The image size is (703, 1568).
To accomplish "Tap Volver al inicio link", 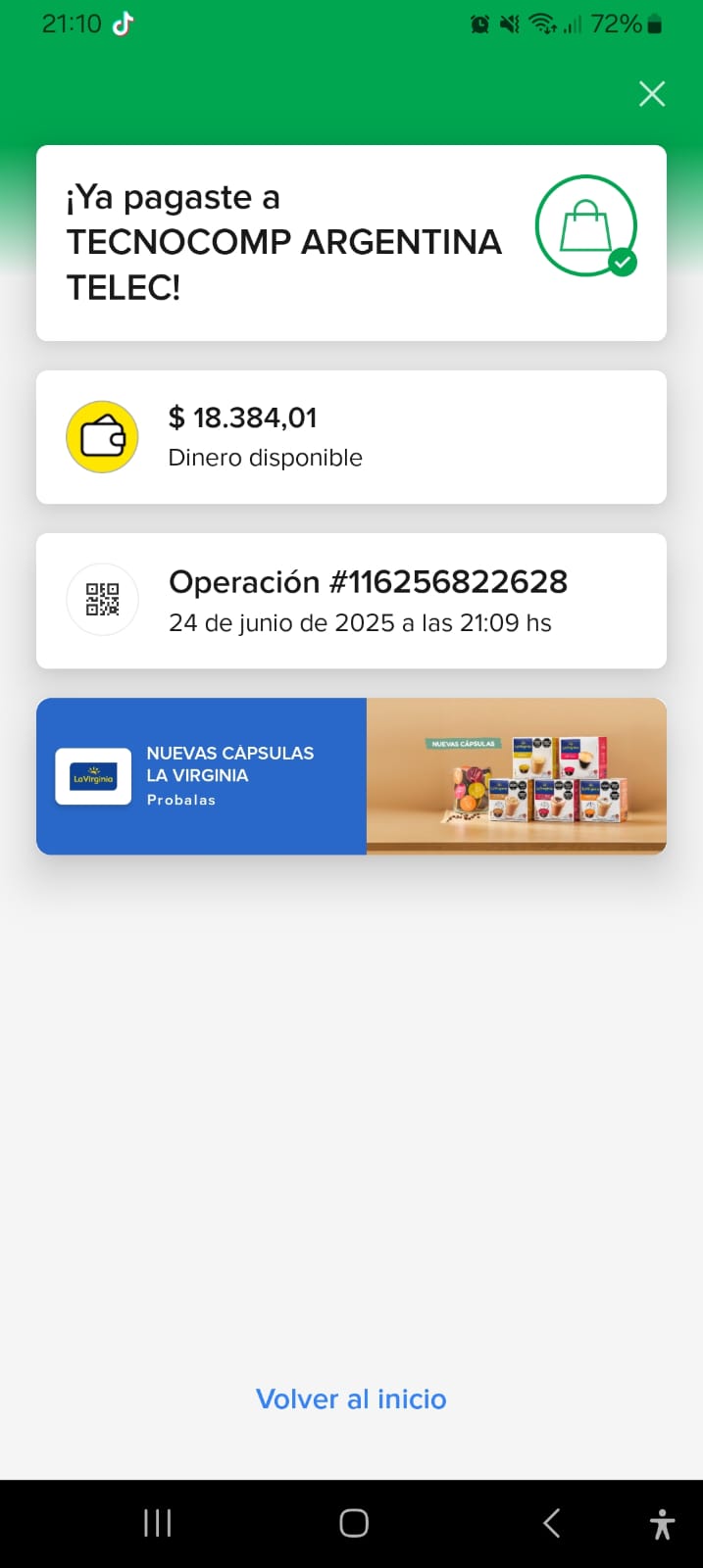I will pos(351,1398).
